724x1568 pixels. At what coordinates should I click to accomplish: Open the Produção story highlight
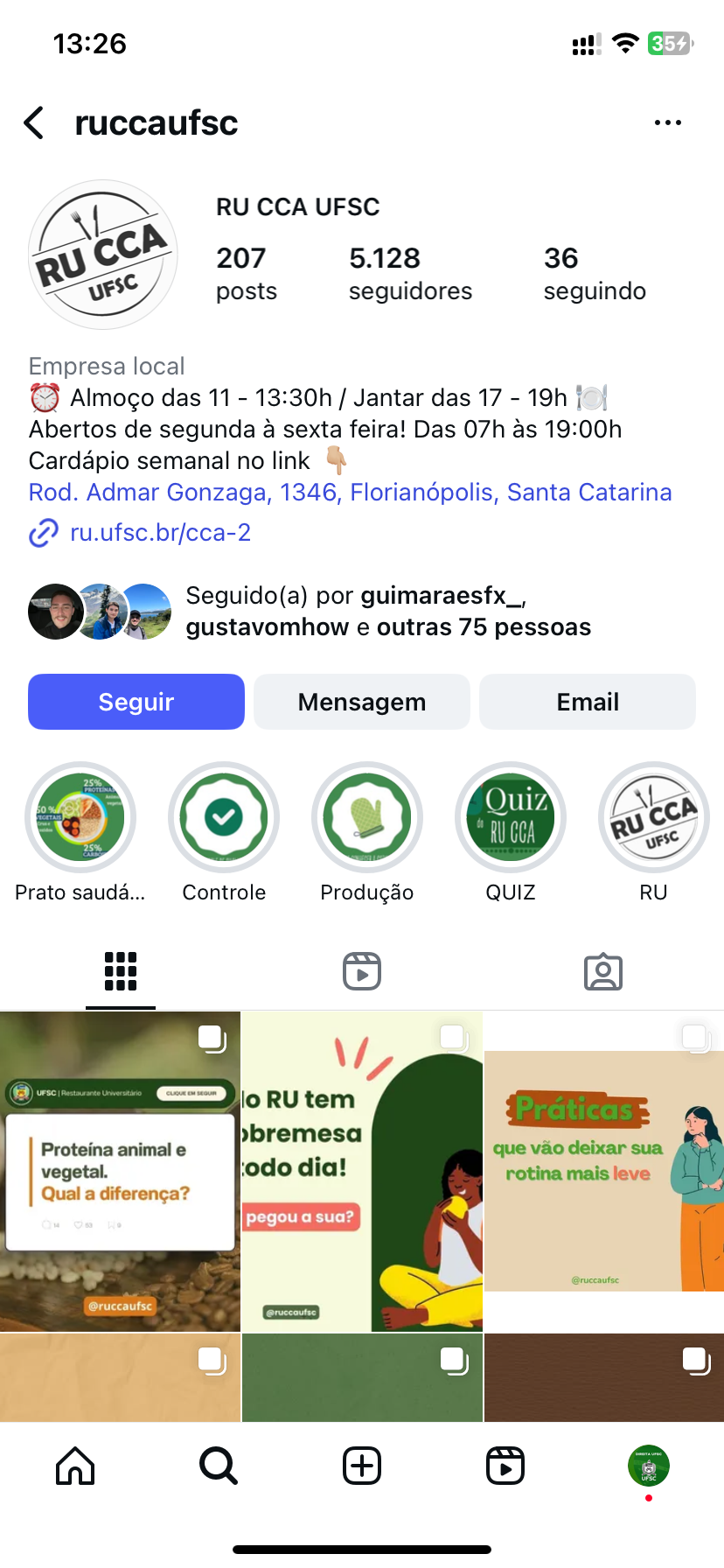(367, 817)
